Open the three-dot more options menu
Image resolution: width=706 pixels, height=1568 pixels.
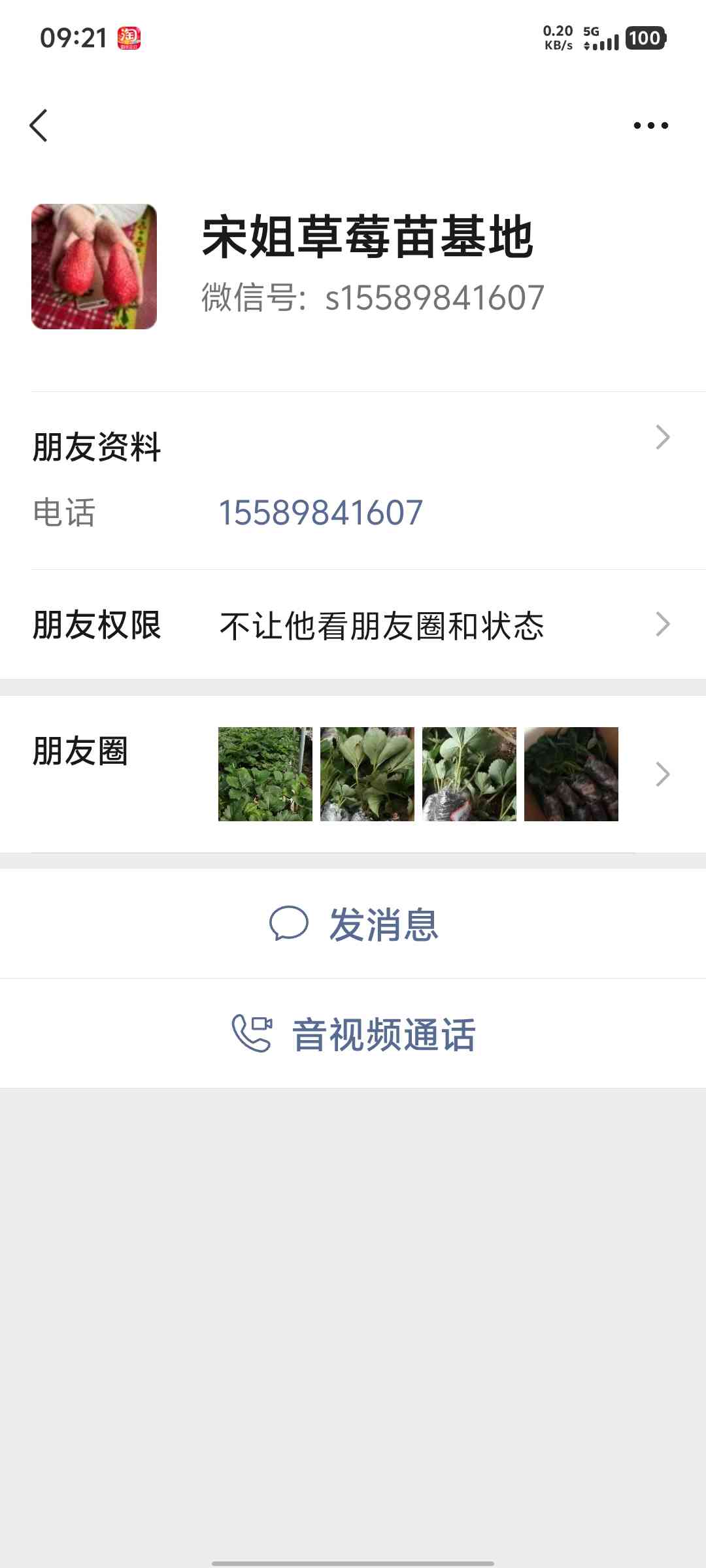[x=650, y=125]
